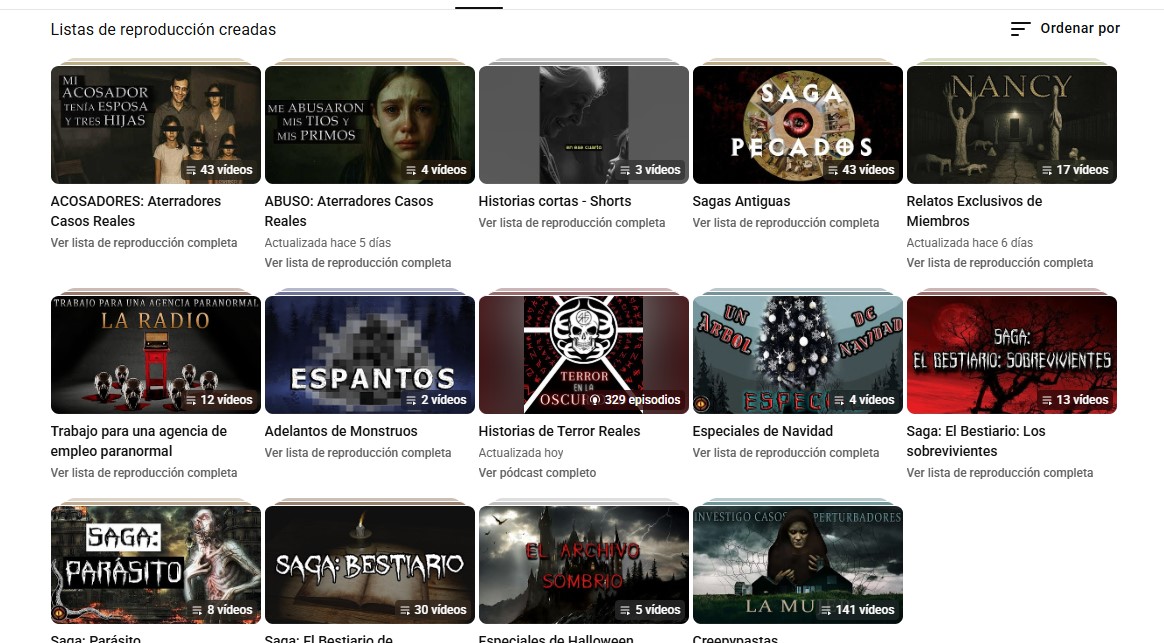View full playlist link under Sagas Antiguas
This screenshot has width=1164, height=643.
click(786, 223)
